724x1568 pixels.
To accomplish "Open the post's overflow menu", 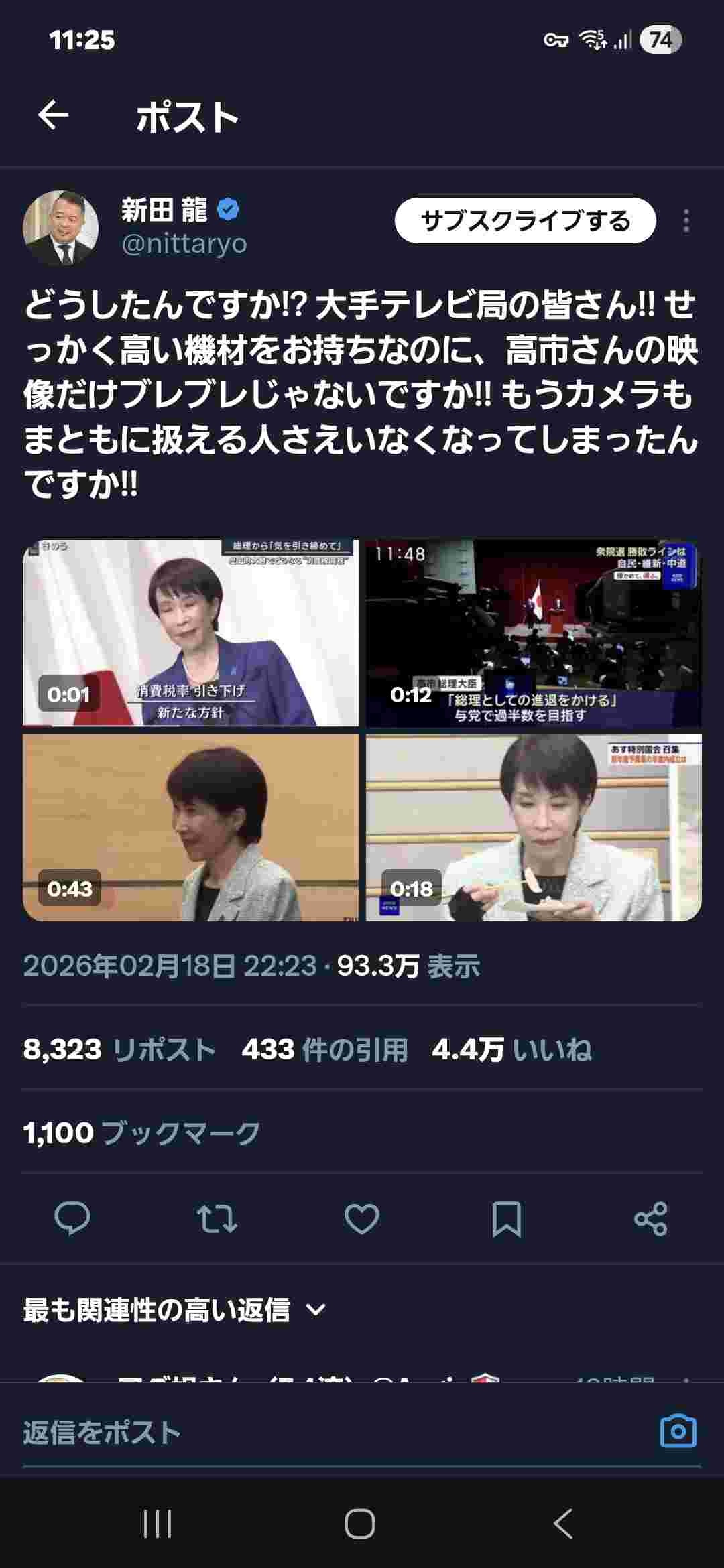I will click(x=686, y=221).
